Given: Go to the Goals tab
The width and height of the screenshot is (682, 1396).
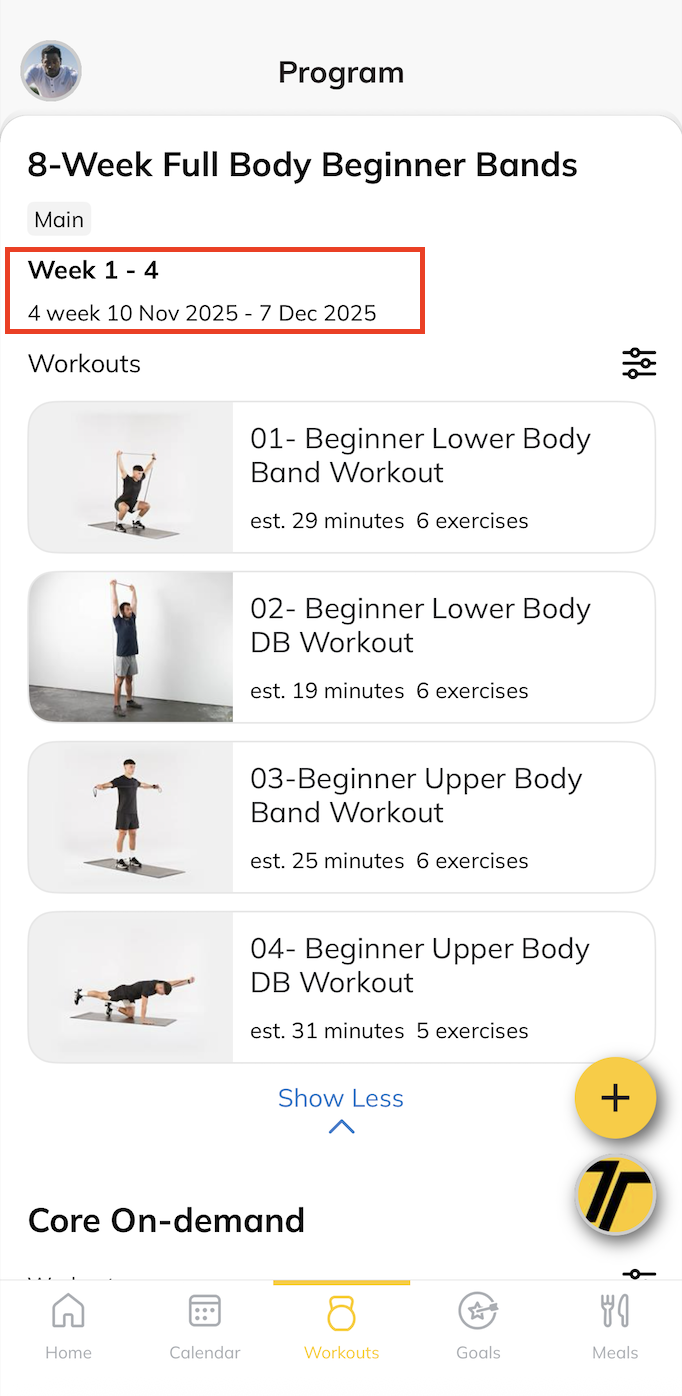Looking at the screenshot, I should coord(478,1326).
